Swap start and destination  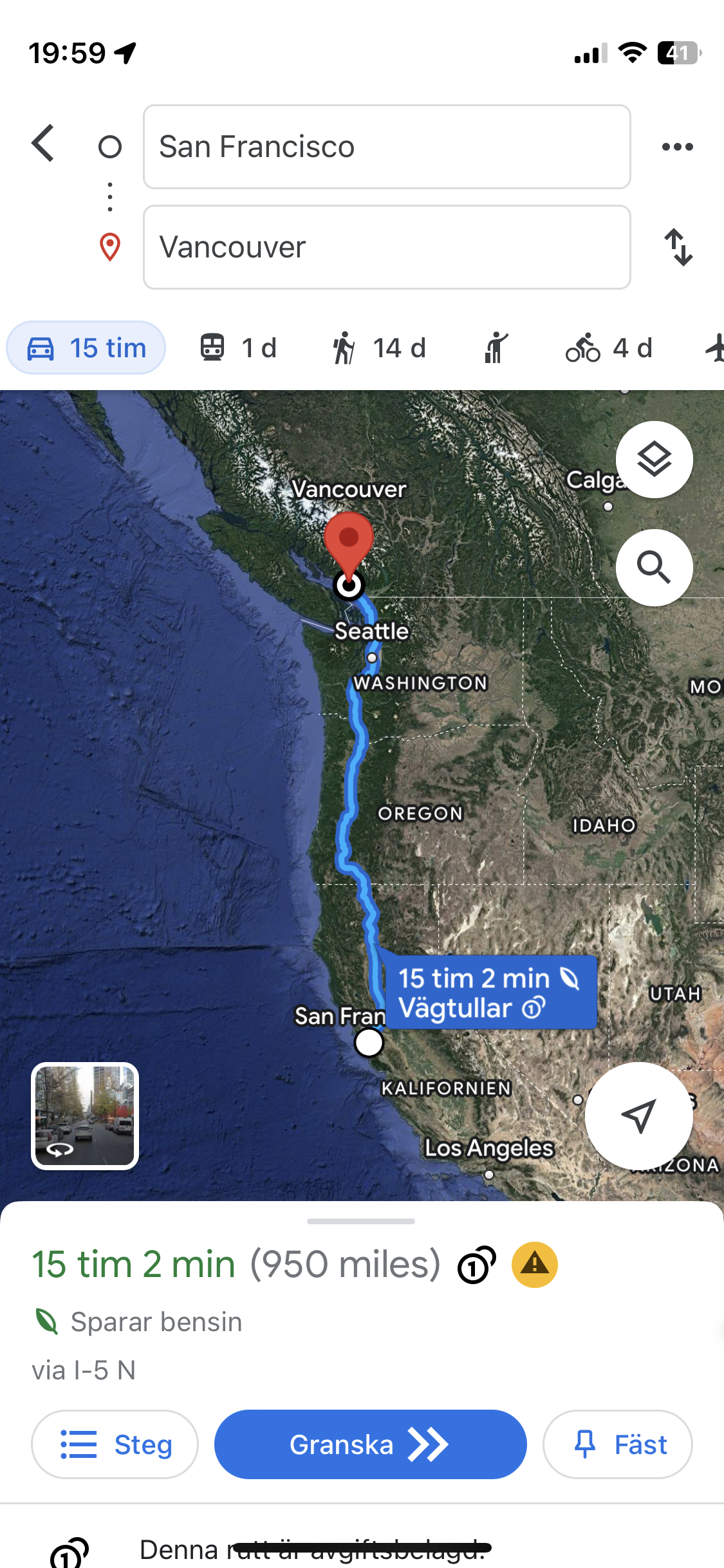(678, 247)
